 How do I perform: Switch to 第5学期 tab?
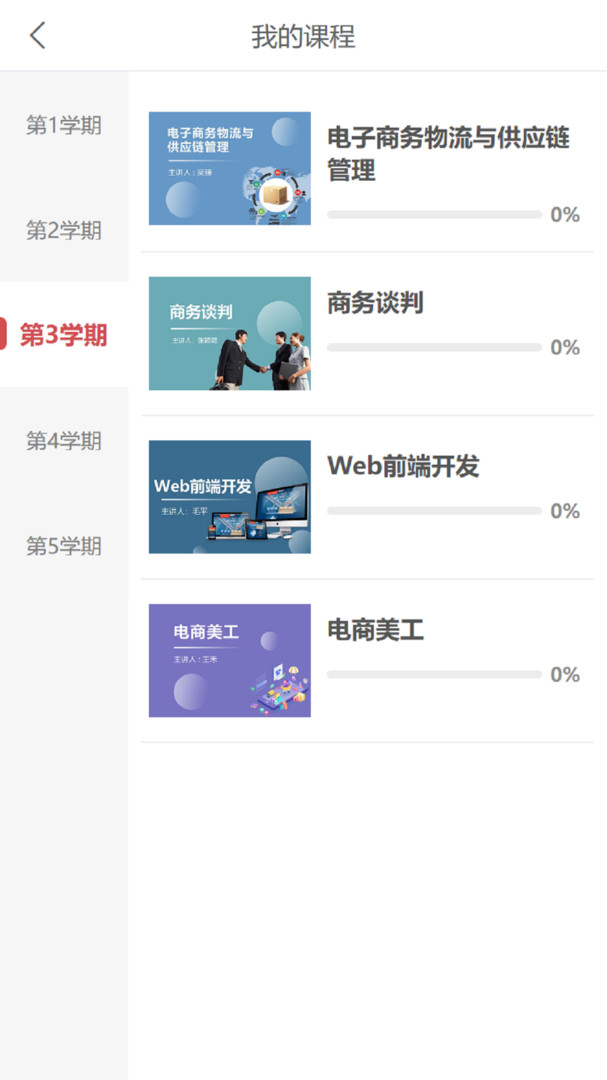[64, 546]
